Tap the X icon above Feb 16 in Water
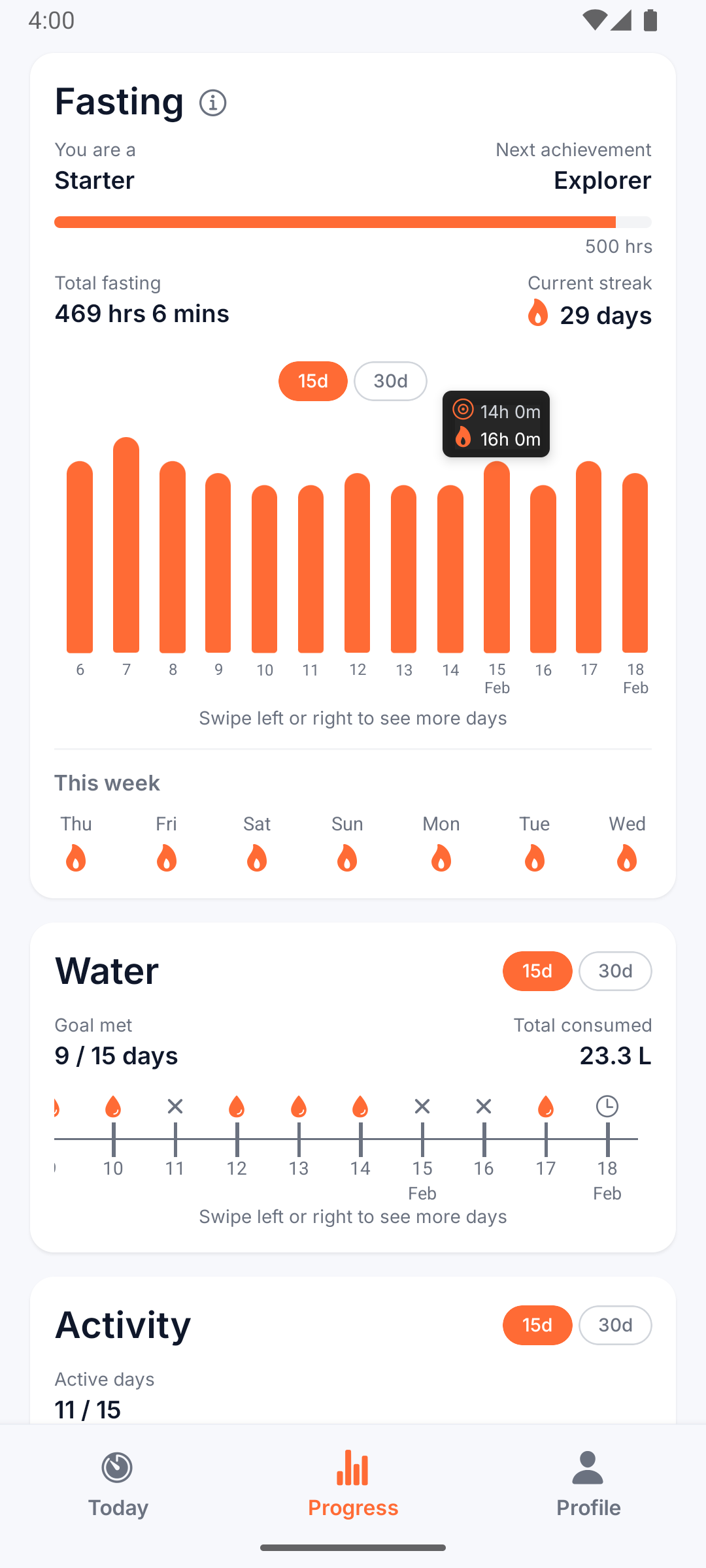 click(484, 1106)
